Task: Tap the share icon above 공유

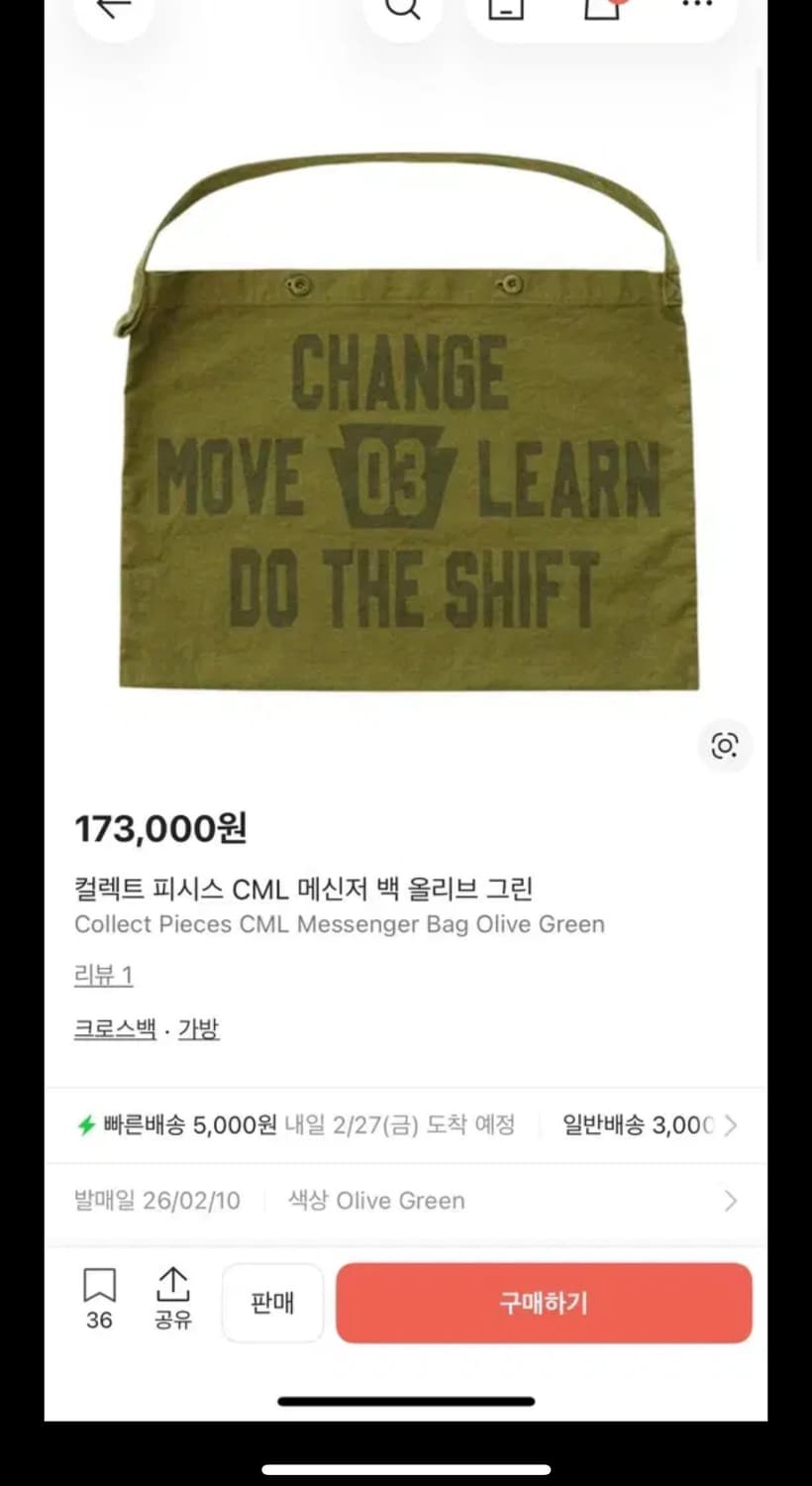Action: click(173, 1285)
